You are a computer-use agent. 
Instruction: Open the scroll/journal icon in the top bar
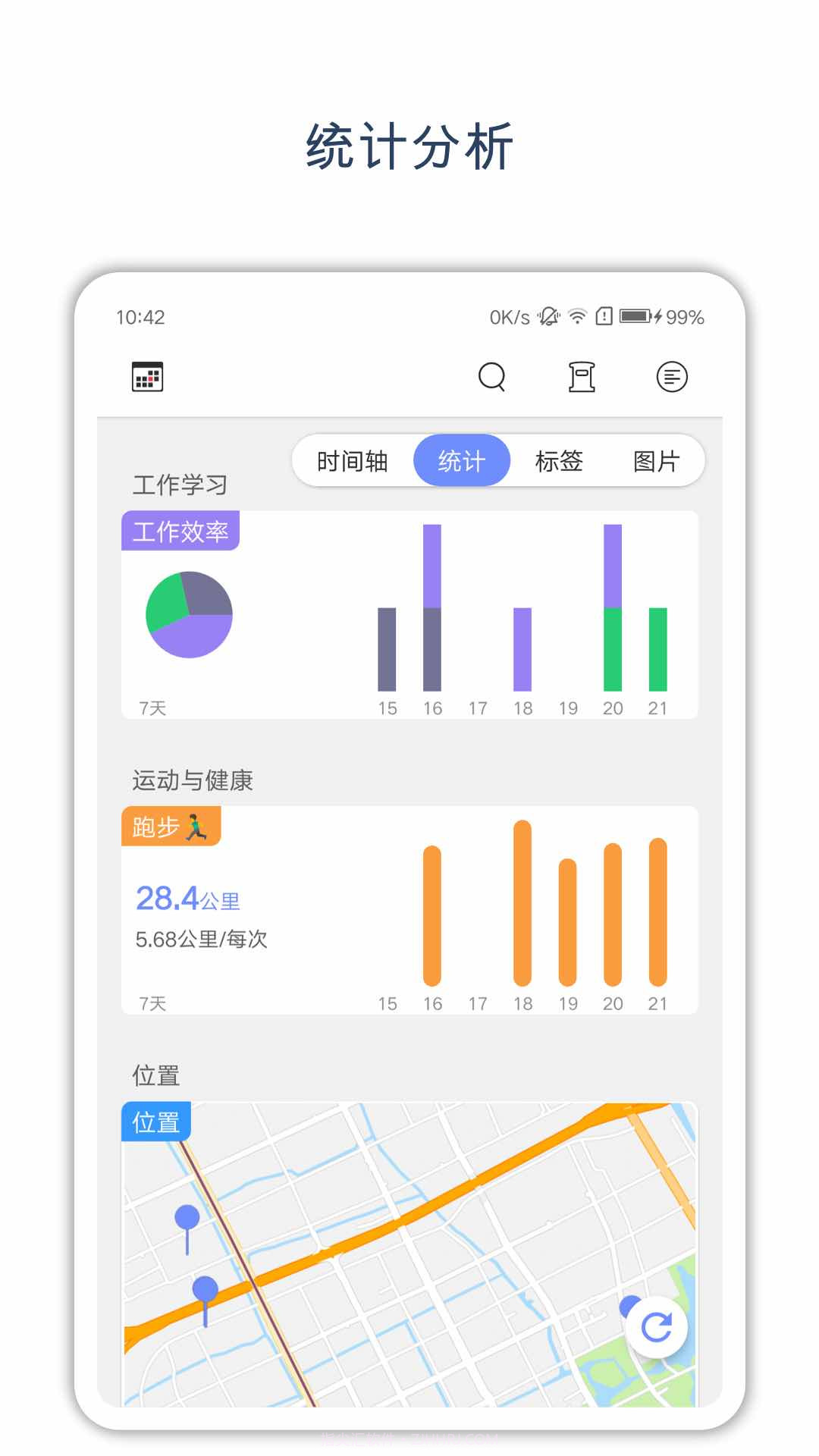coord(582,377)
